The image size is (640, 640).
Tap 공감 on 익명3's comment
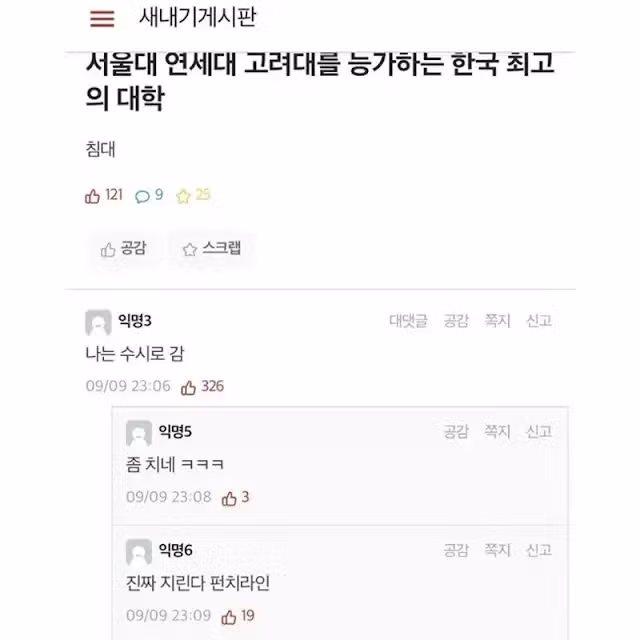457,321
